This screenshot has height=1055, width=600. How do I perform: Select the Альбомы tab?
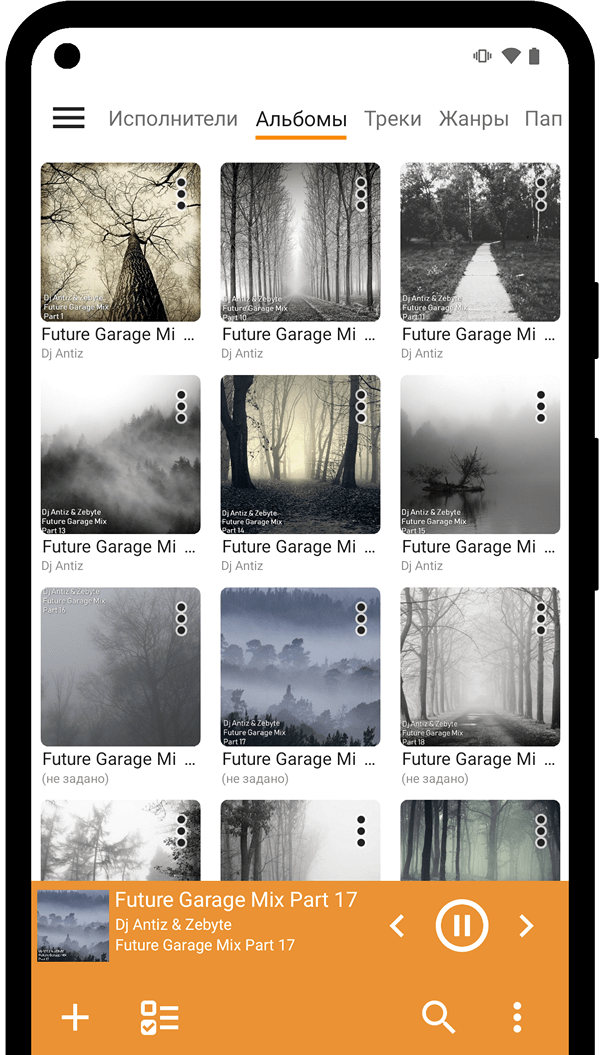(301, 120)
